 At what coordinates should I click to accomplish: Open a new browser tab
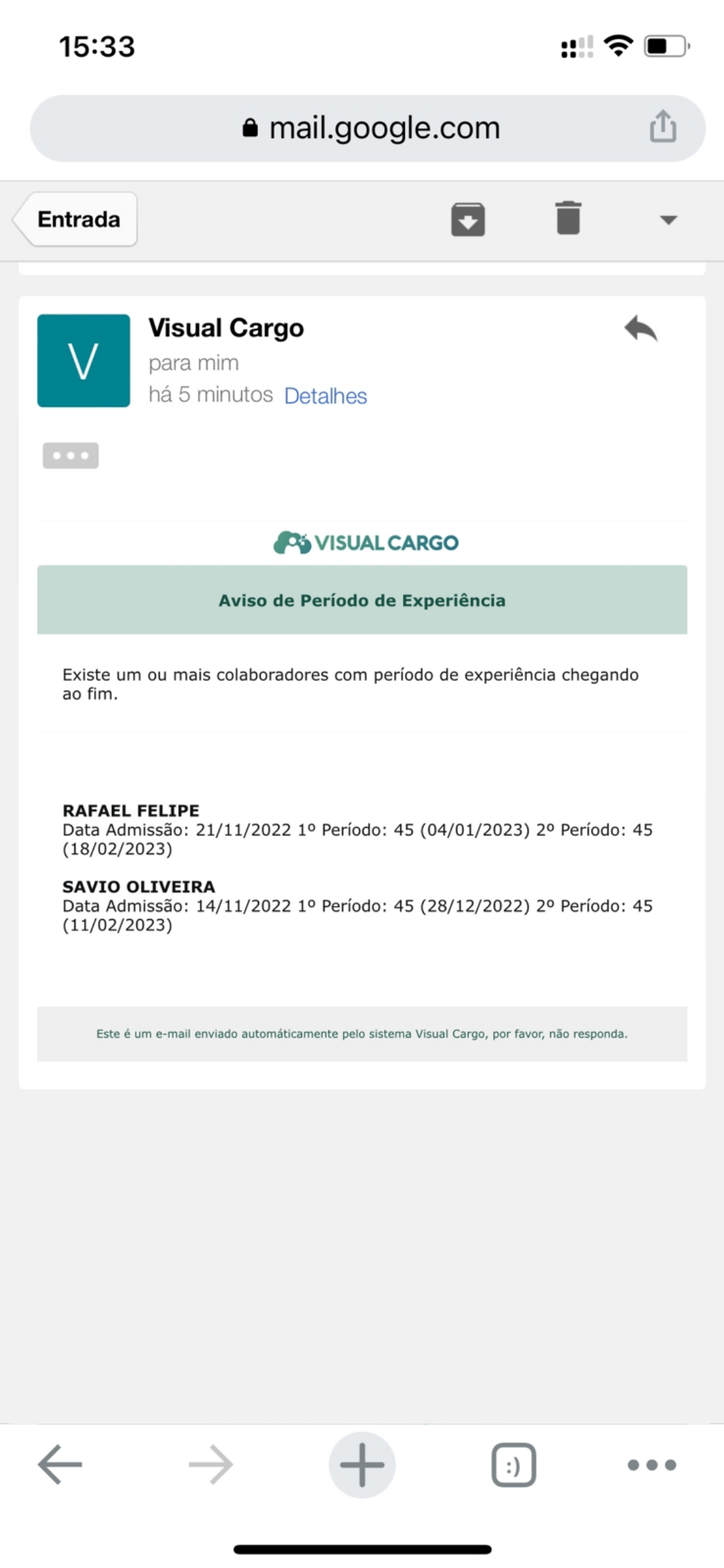click(x=362, y=1464)
